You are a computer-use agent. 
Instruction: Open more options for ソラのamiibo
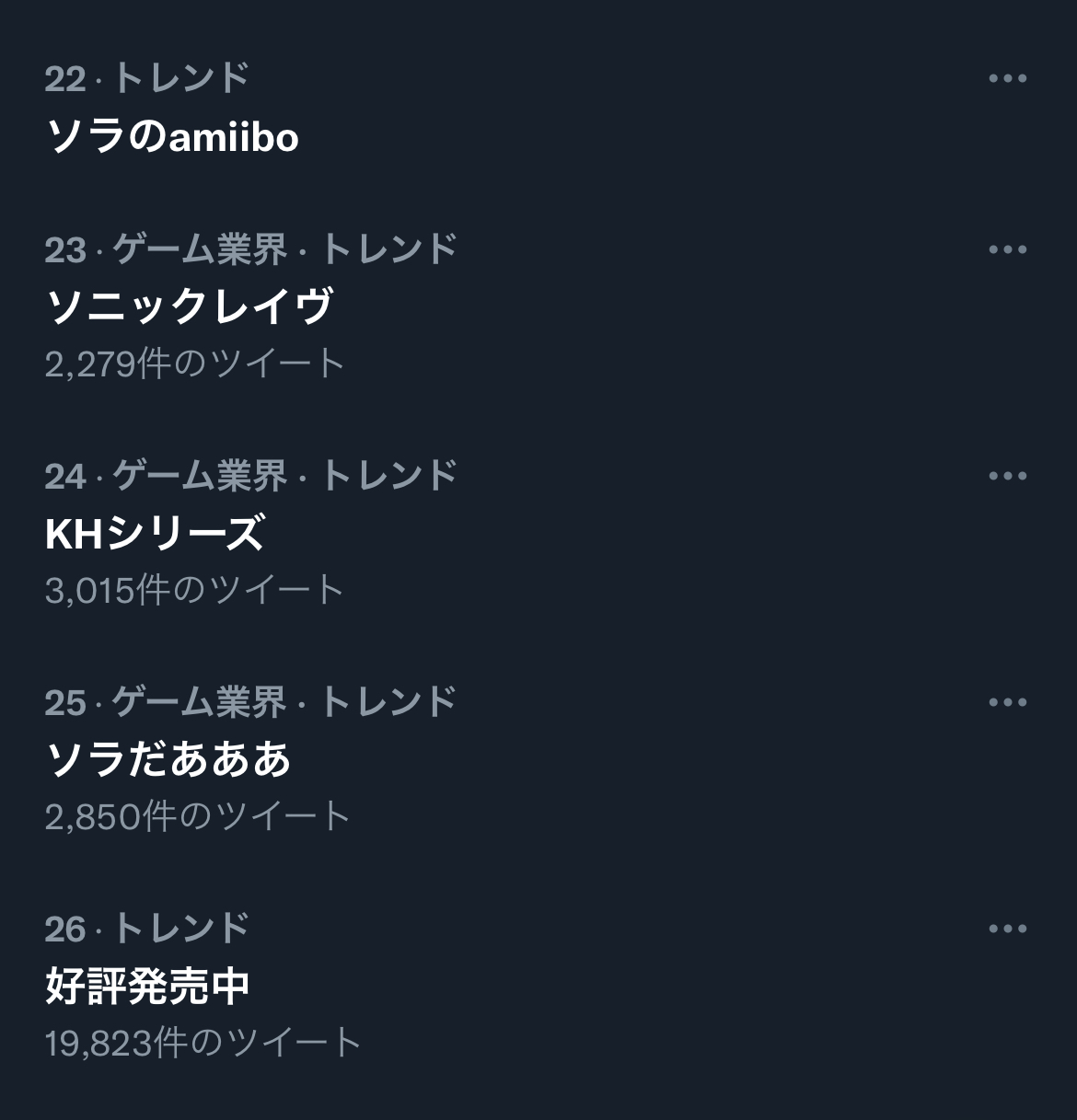[1007, 78]
